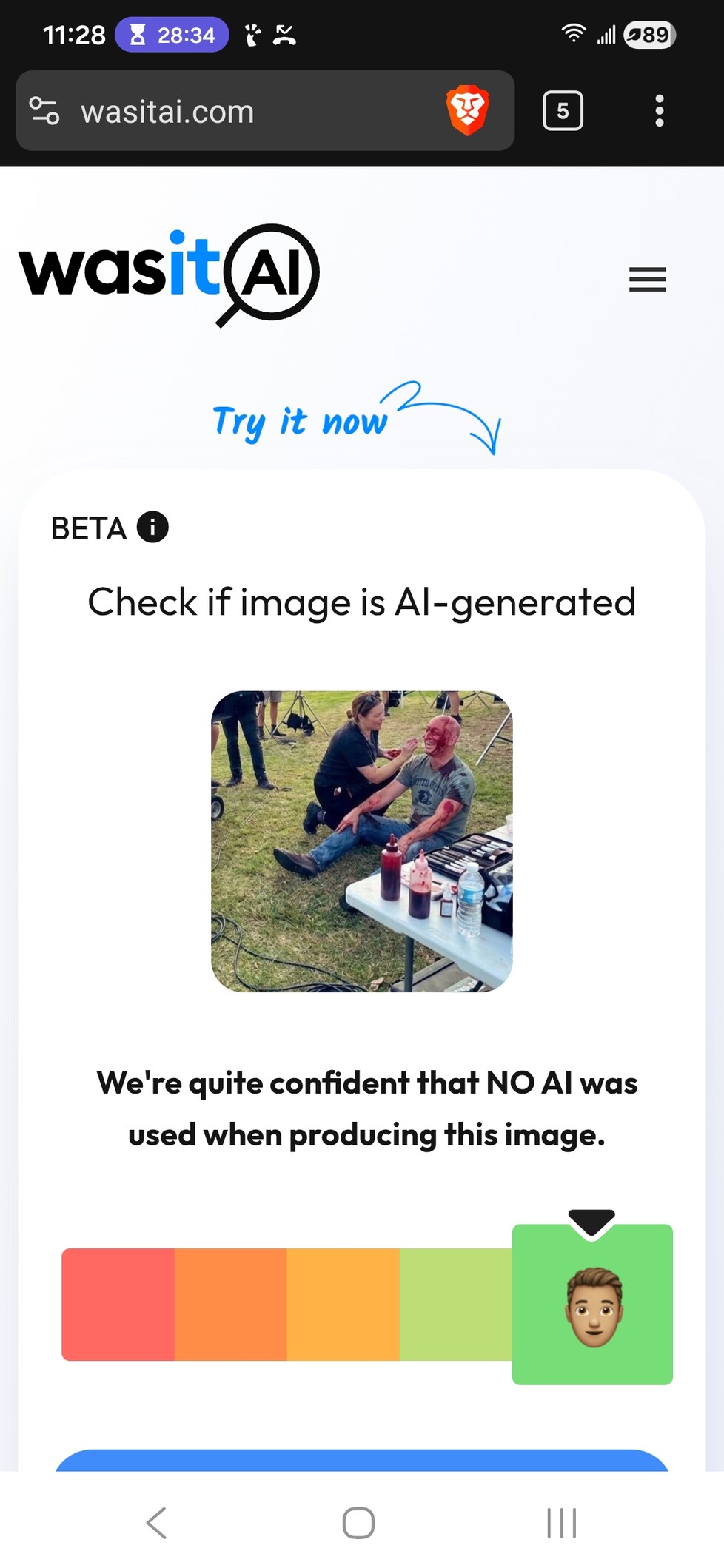Open recent apps from the navigation bar

pos(561,1522)
